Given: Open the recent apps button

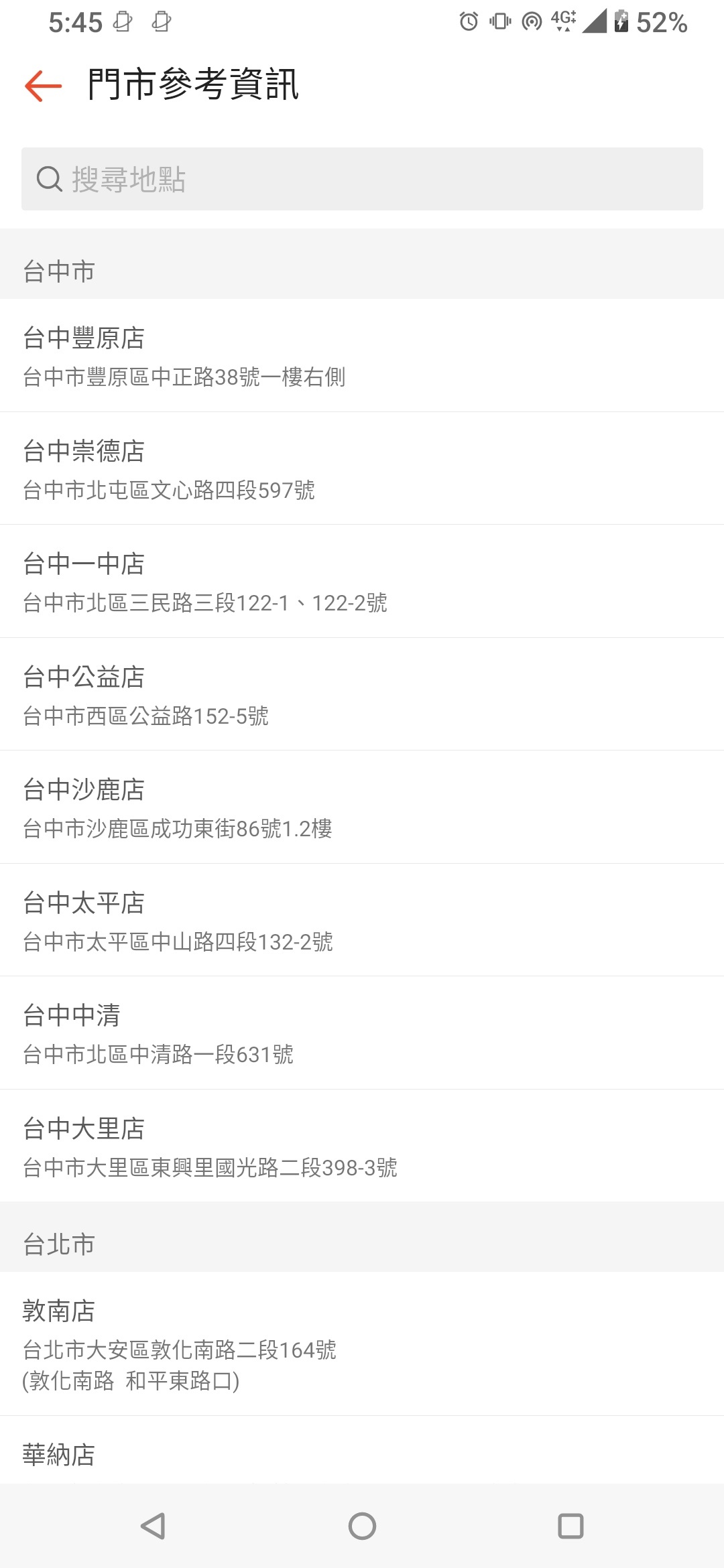Looking at the screenshot, I should (x=570, y=1526).
